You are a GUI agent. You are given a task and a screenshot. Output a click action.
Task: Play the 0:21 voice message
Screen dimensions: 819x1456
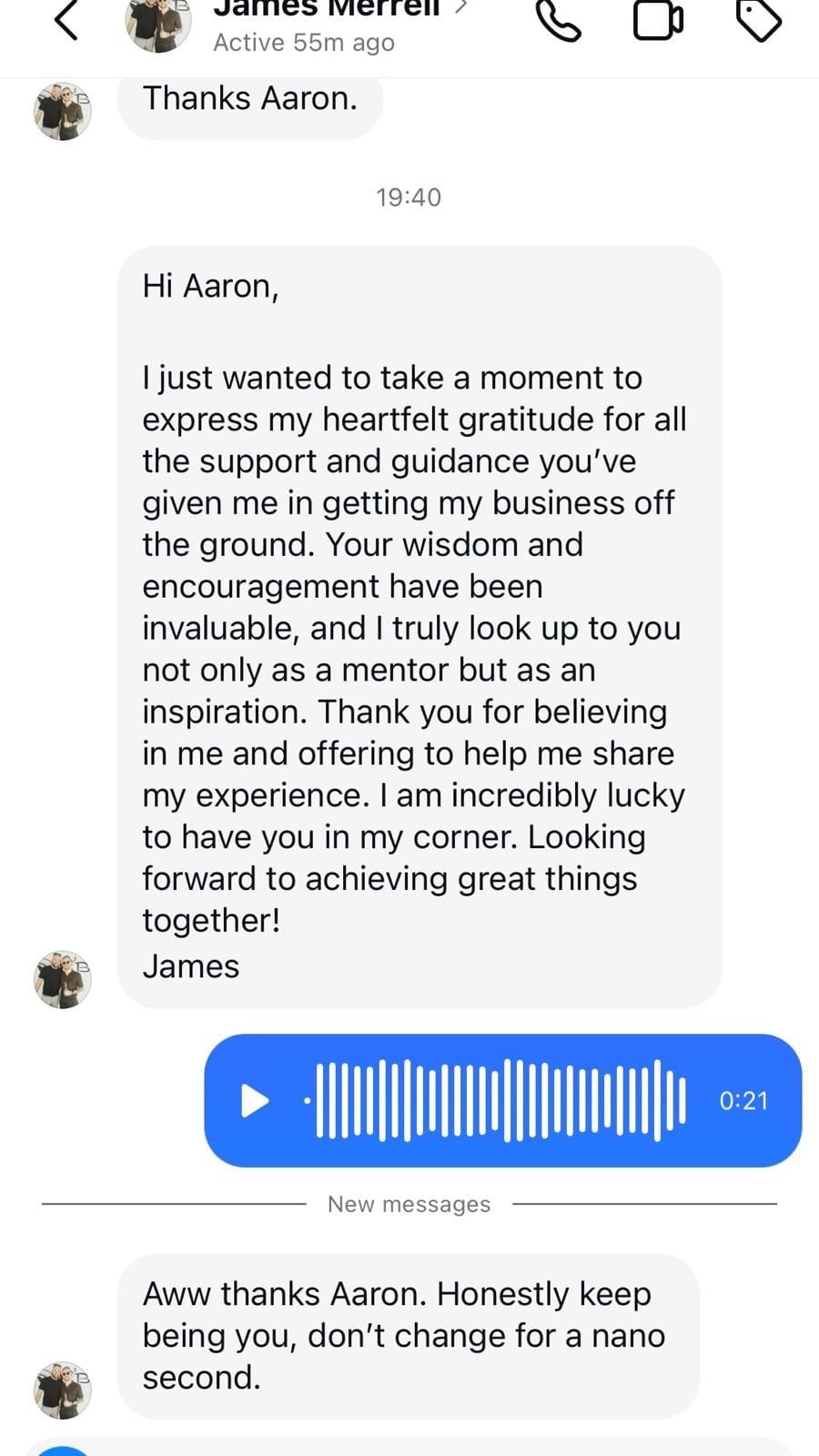point(255,1100)
